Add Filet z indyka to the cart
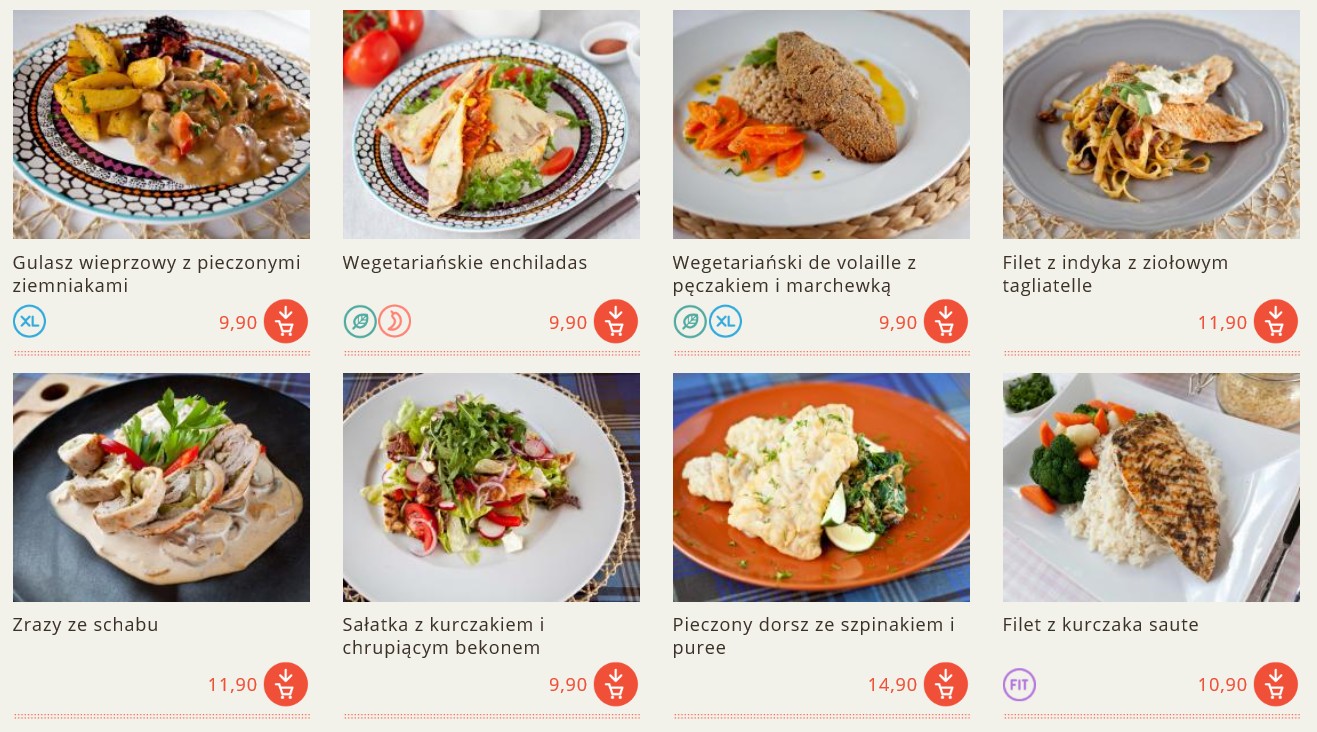1317x732 pixels. [x=1276, y=322]
